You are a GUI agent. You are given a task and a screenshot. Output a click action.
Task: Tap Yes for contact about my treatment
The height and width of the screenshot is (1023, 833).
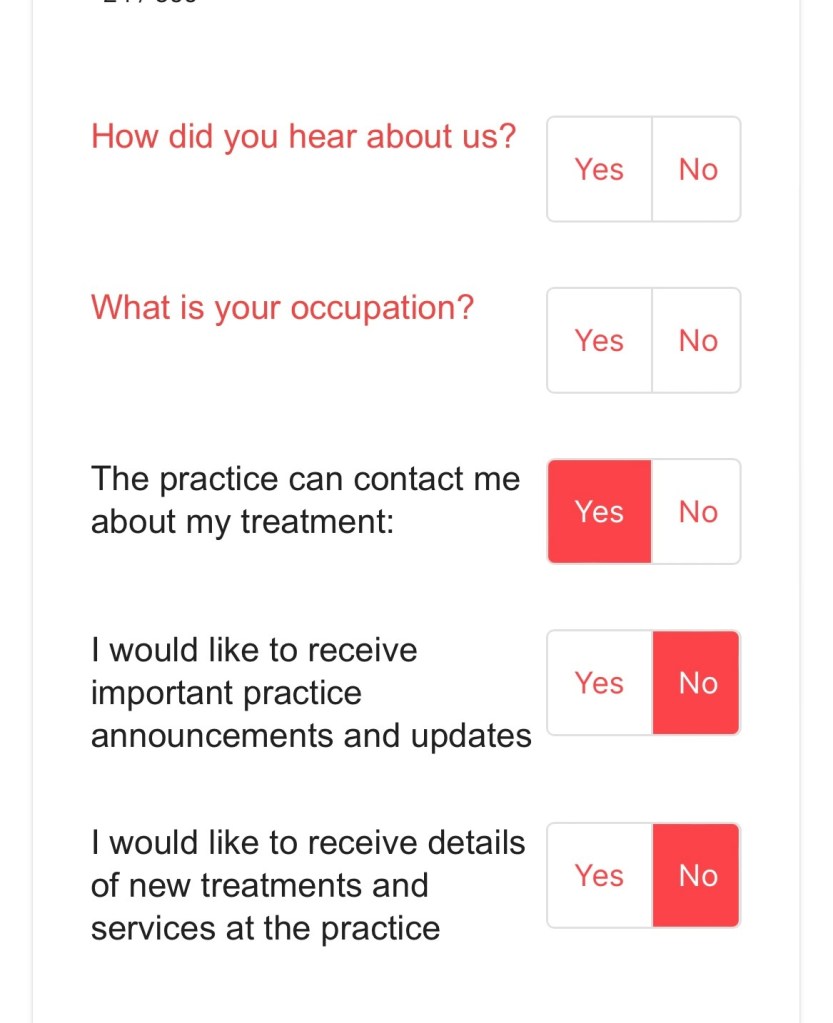(599, 511)
